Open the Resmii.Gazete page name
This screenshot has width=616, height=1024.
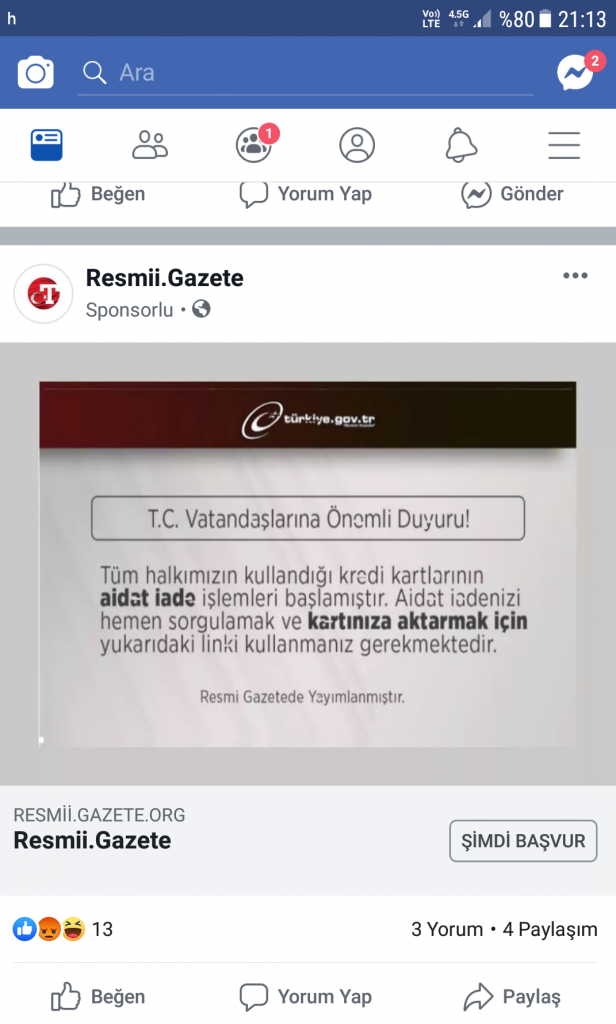point(164,278)
